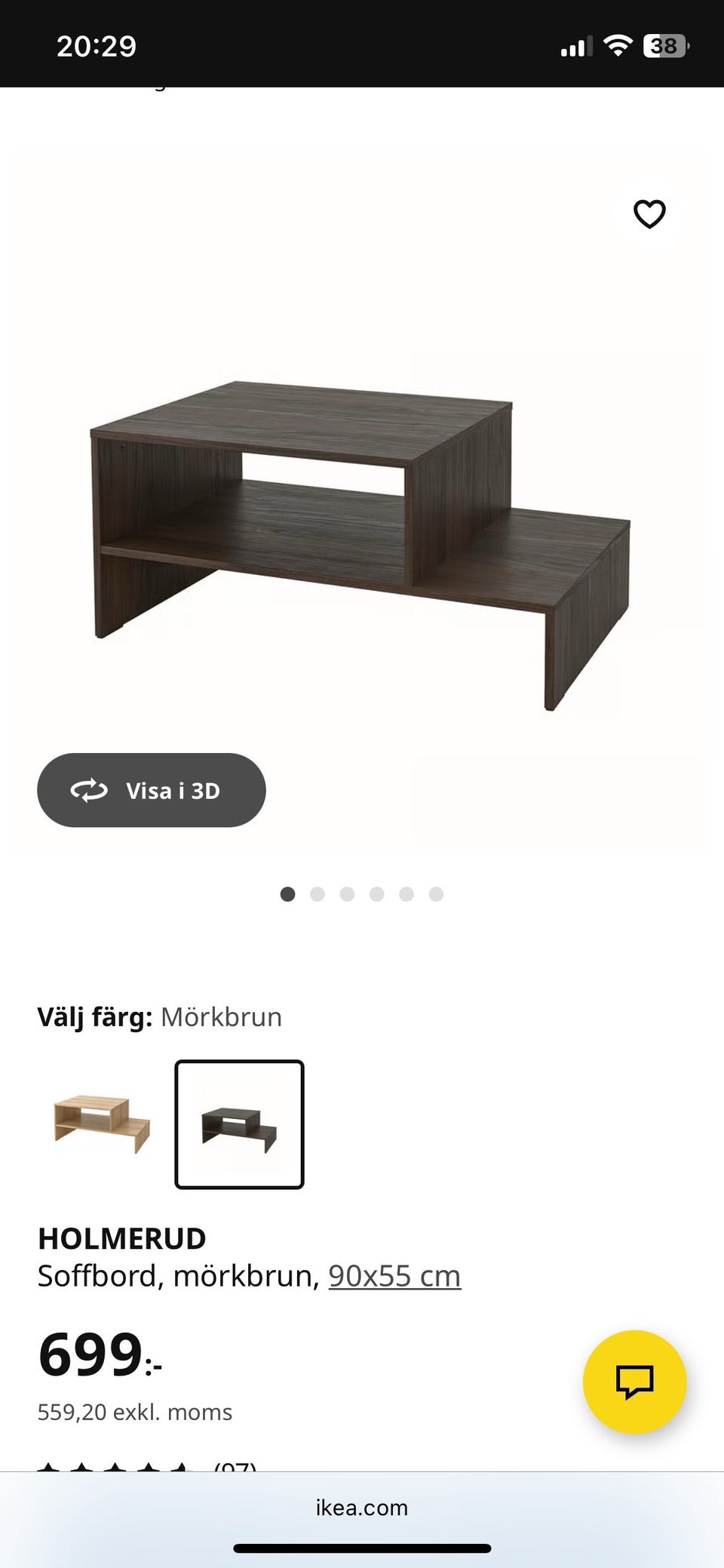Tap the ikea.com address bar
The image size is (724, 1568).
point(361,1508)
